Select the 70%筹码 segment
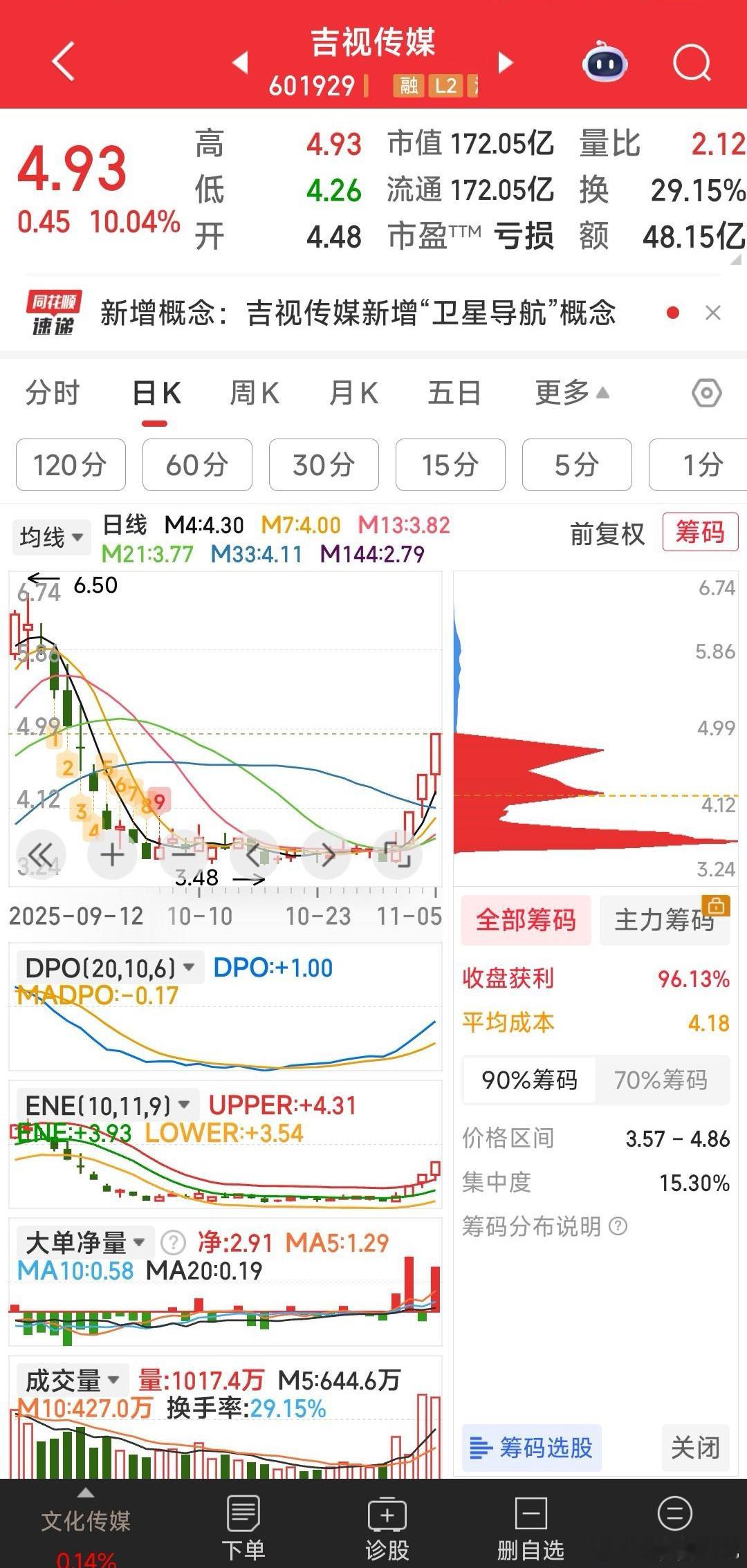The height and width of the screenshot is (1568, 747). [661, 1080]
